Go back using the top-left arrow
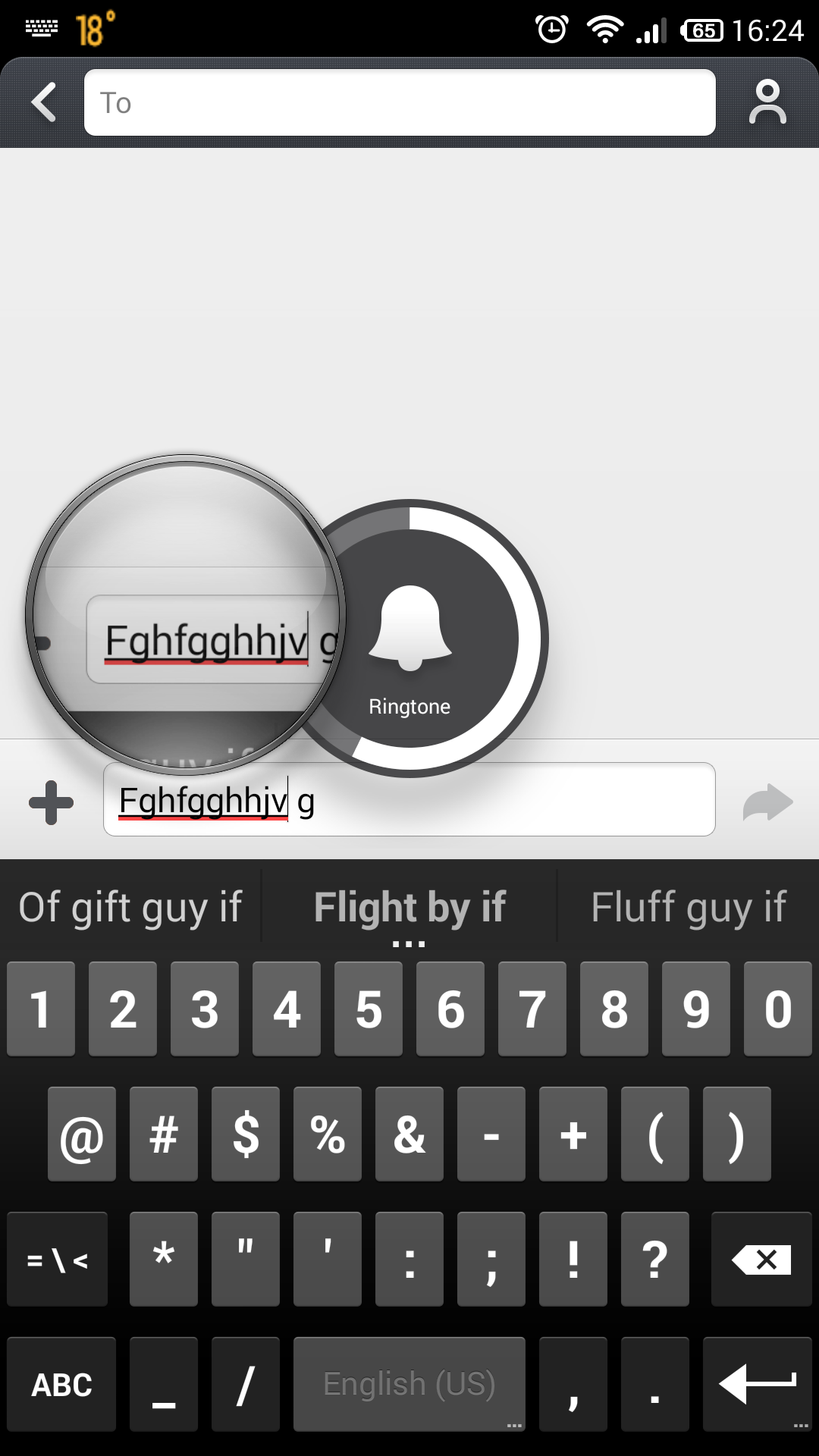 point(44,102)
